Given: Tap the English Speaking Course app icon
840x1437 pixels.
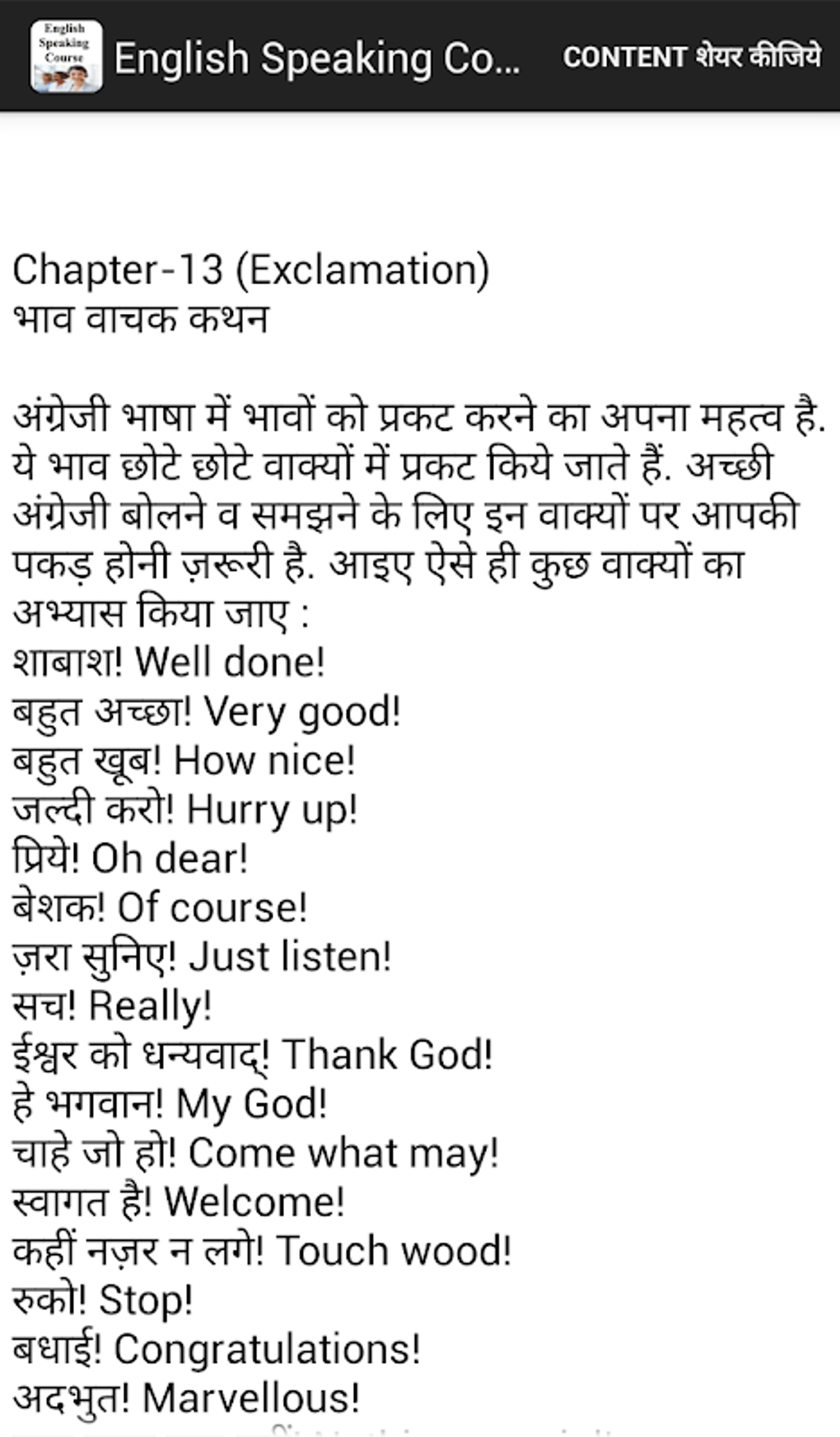Looking at the screenshot, I should [66, 56].
